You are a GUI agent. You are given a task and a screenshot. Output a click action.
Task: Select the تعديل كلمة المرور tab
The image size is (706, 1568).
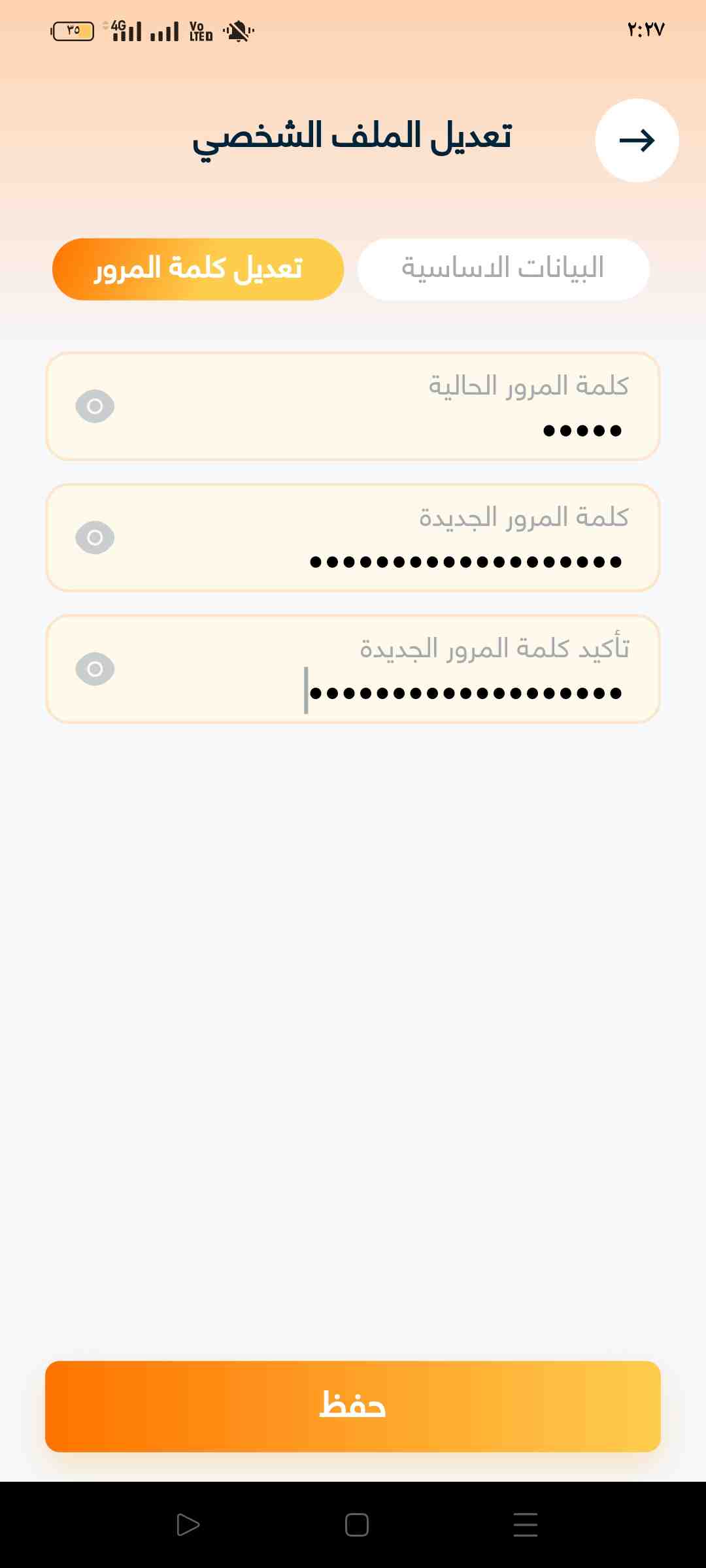tap(198, 269)
